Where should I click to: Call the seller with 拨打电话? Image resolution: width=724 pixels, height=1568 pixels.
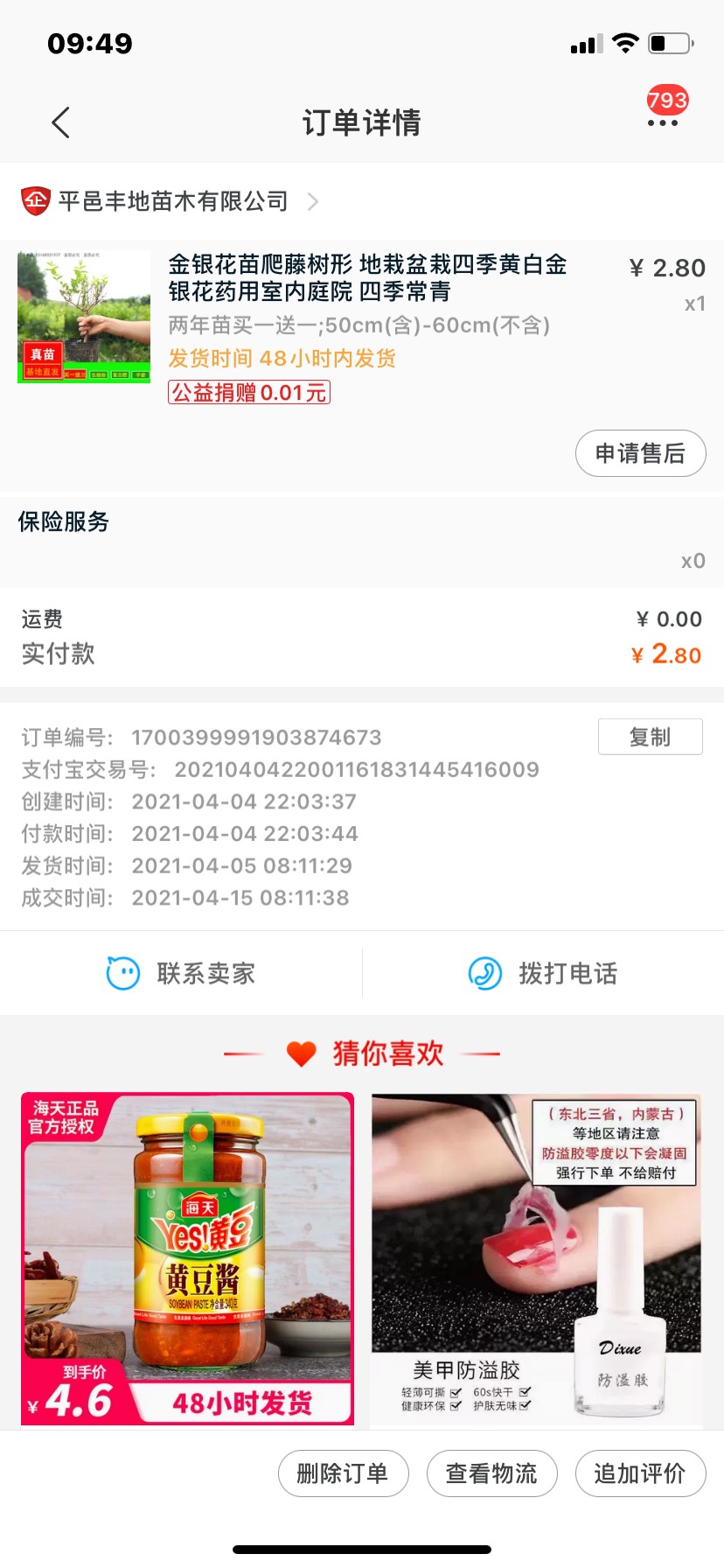543,973
